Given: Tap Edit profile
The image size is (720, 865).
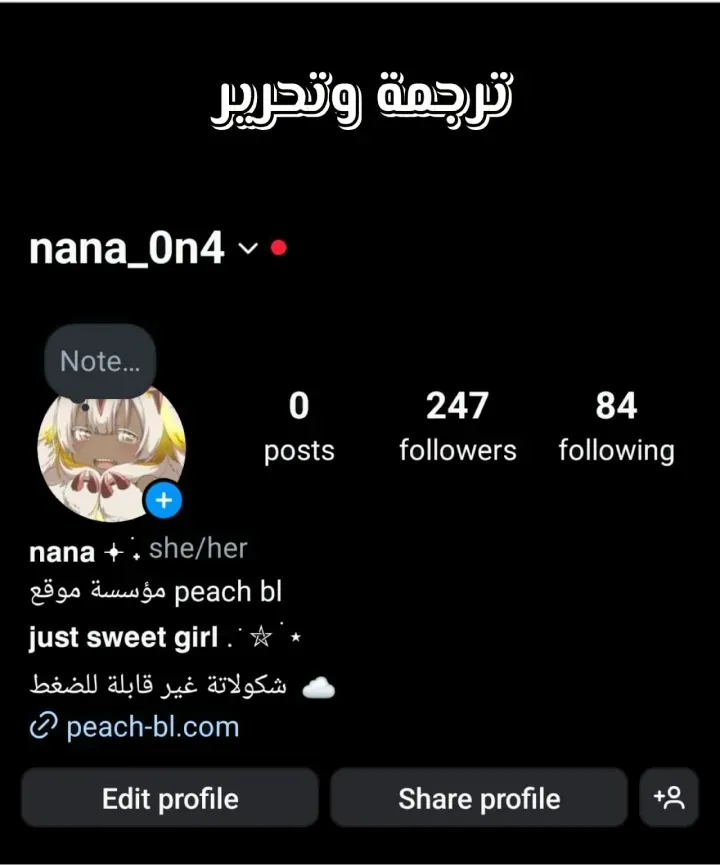Looking at the screenshot, I should (170, 798).
